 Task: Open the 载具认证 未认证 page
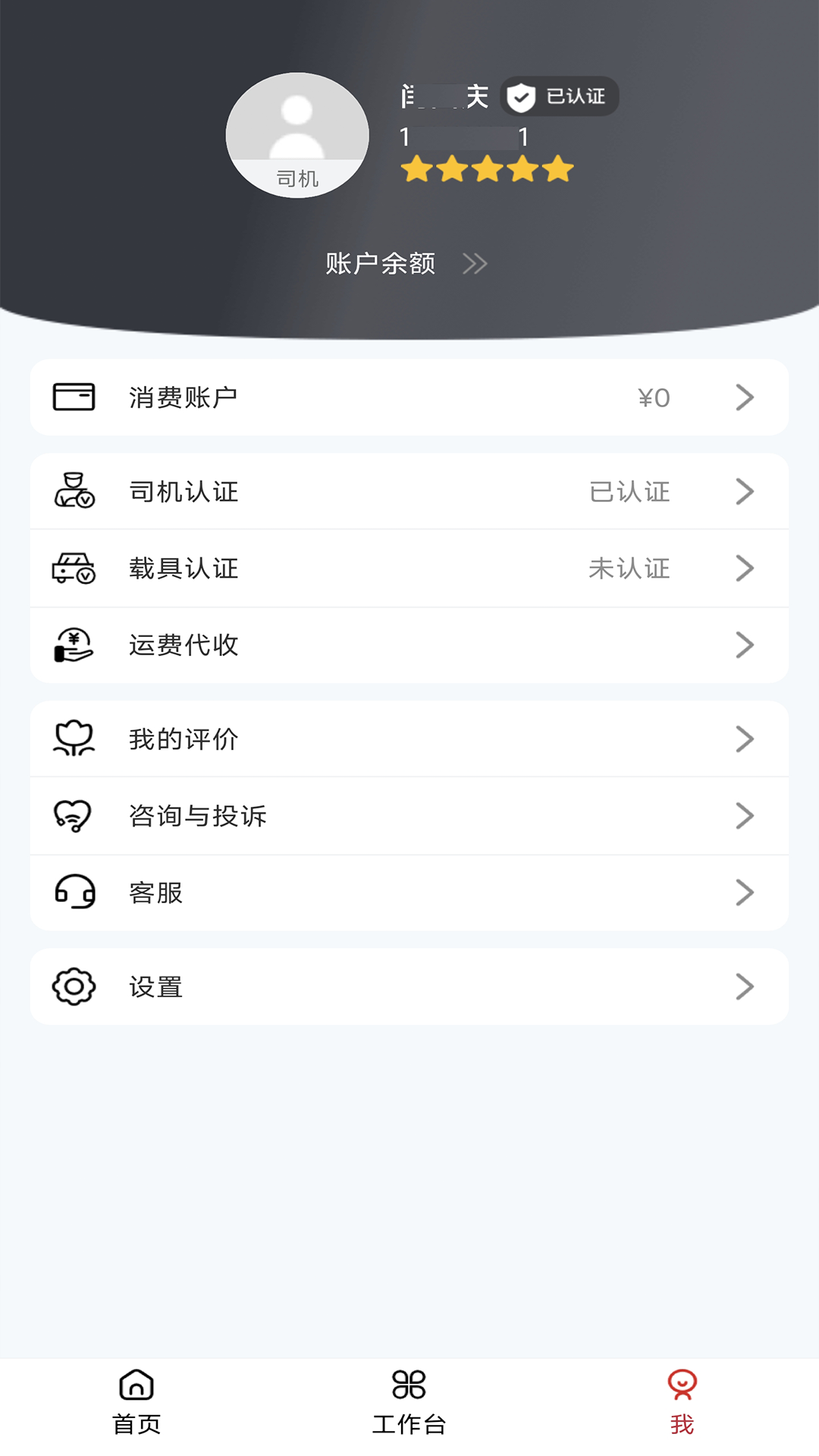point(409,568)
